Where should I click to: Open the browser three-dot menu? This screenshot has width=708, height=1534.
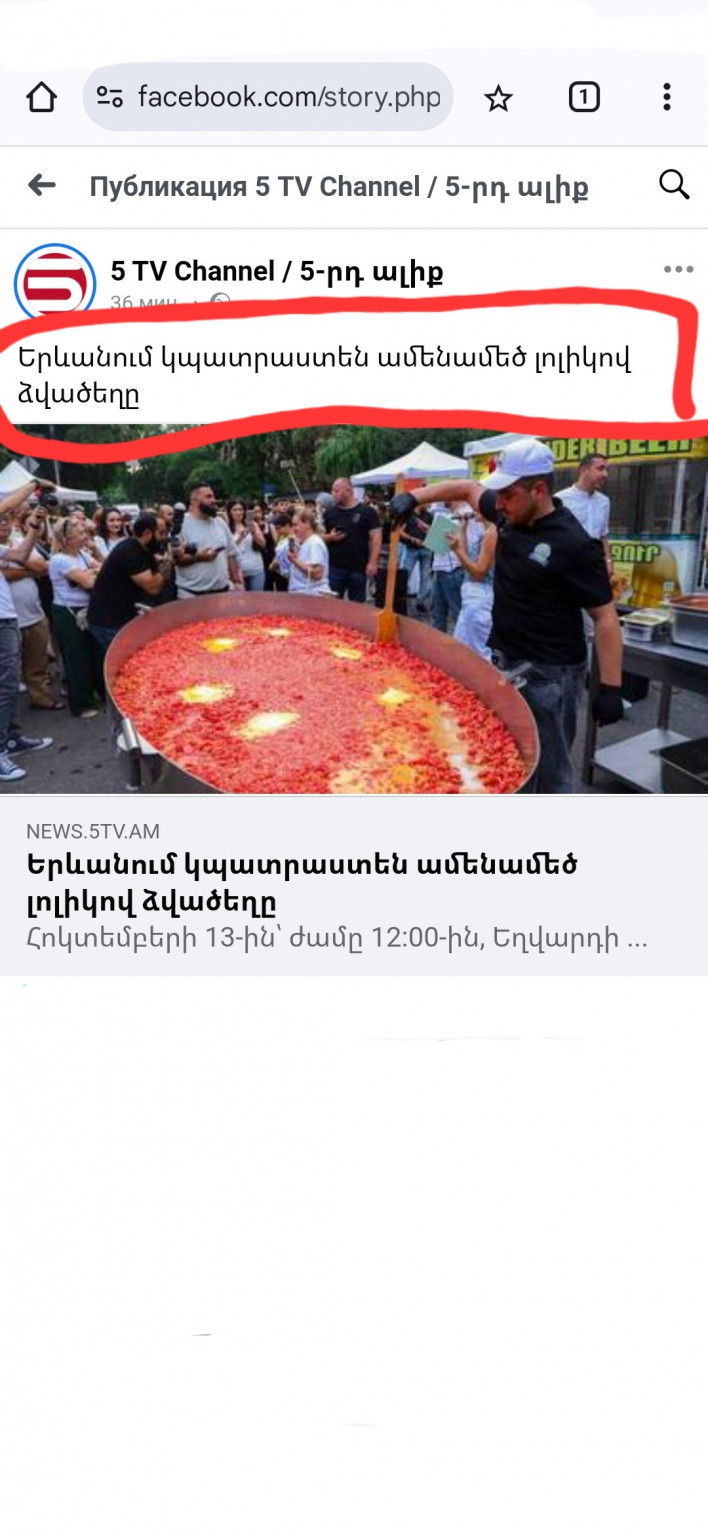pos(666,97)
